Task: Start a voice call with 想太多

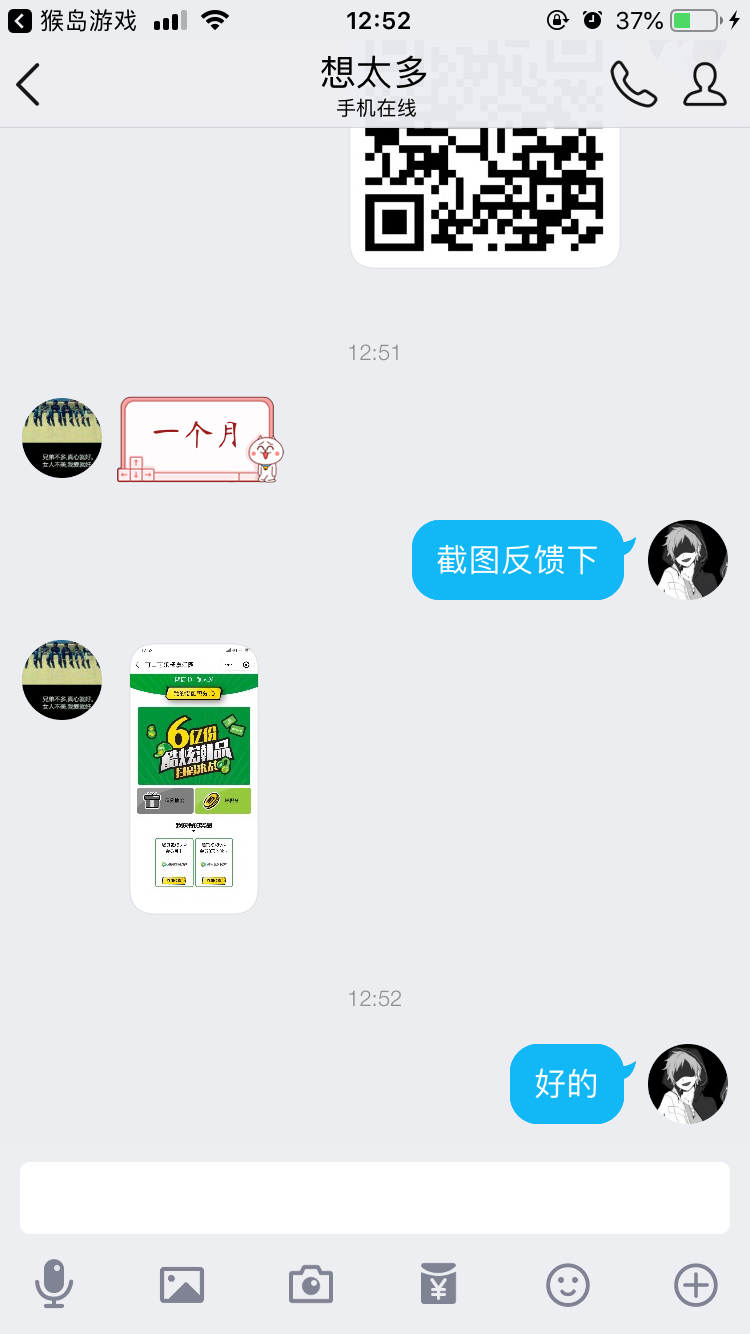Action: click(634, 84)
